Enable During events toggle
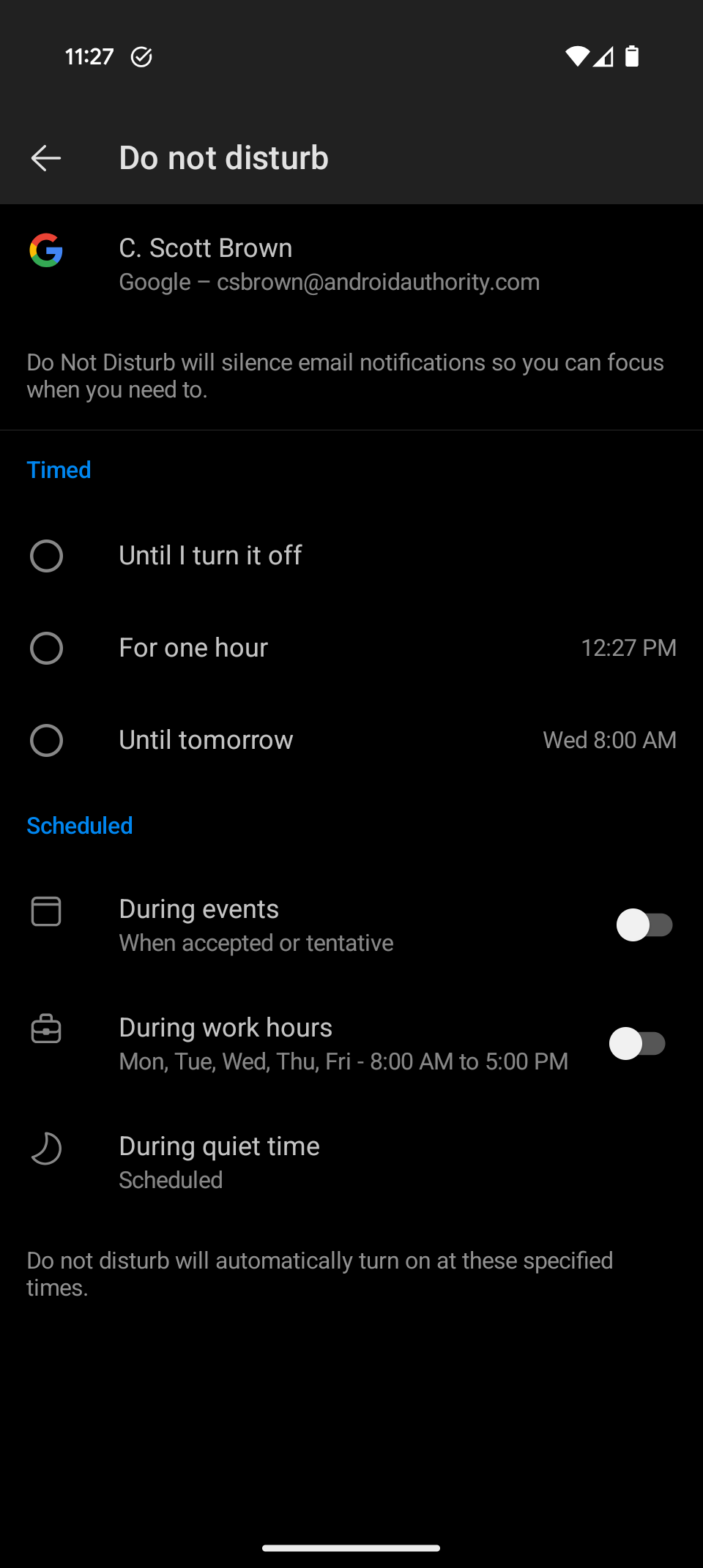 (x=644, y=925)
